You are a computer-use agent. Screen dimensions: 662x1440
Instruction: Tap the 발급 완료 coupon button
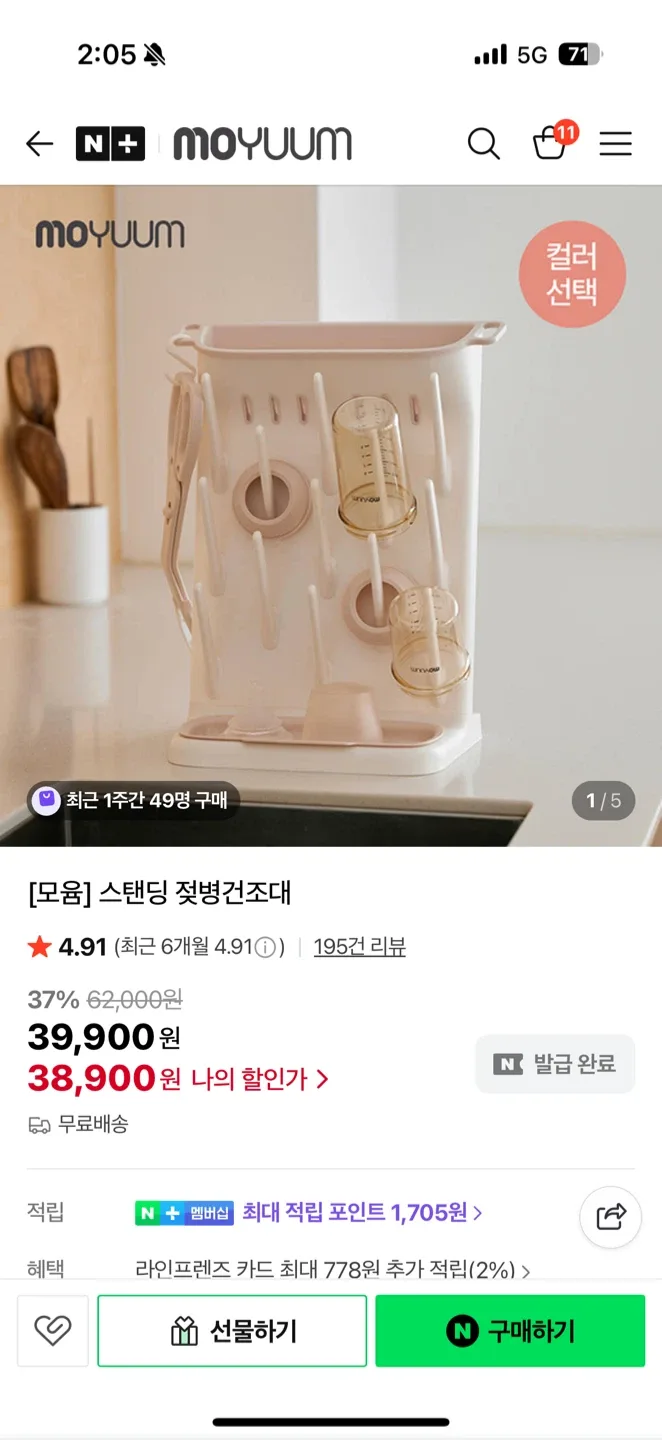pyautogui.click(x=555, y=1064)
